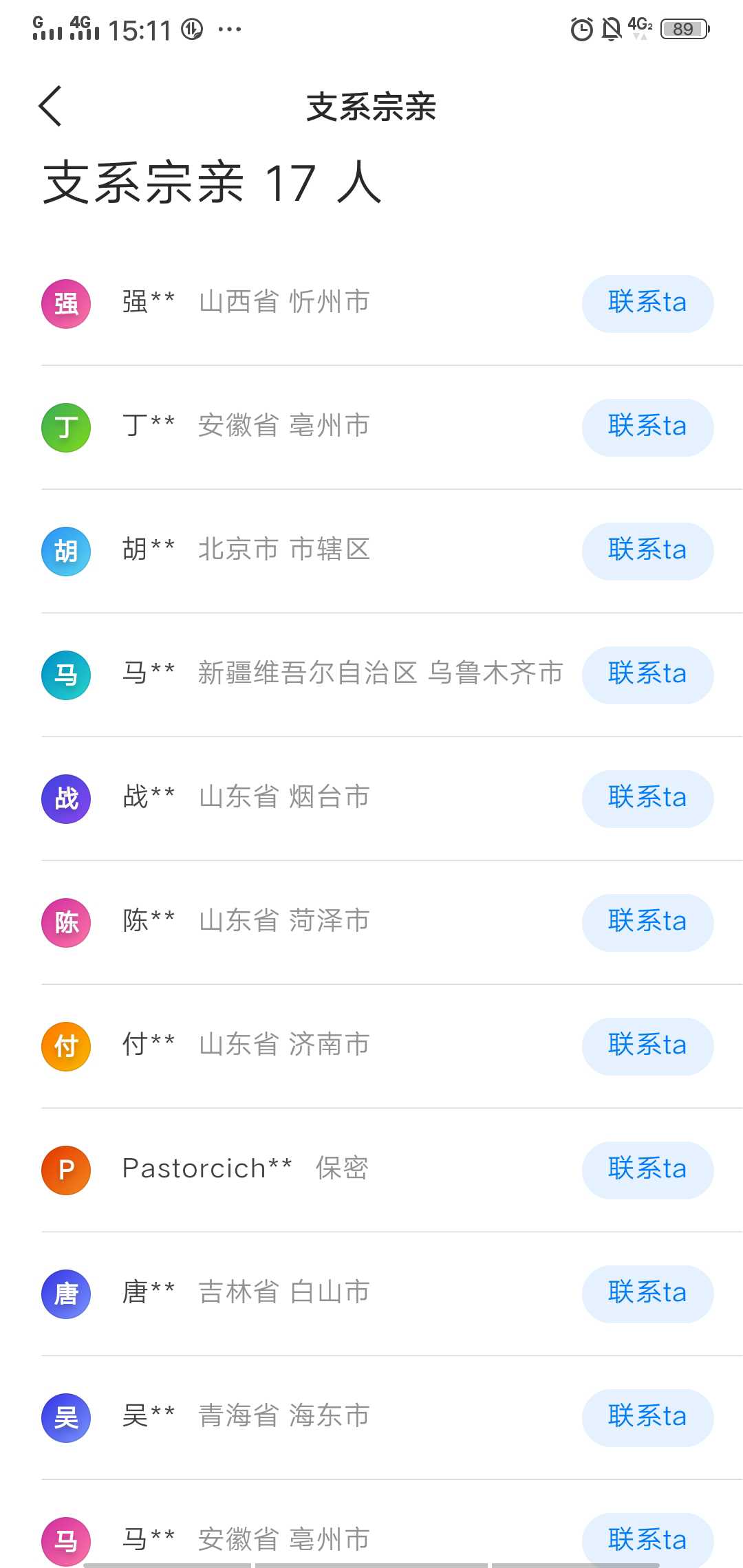Image resolution: width=743 pixels, height=1568 pixels.
Task: Tap 联系ta for 陈** in 菏泽市
Action: (x=647, y=922)
